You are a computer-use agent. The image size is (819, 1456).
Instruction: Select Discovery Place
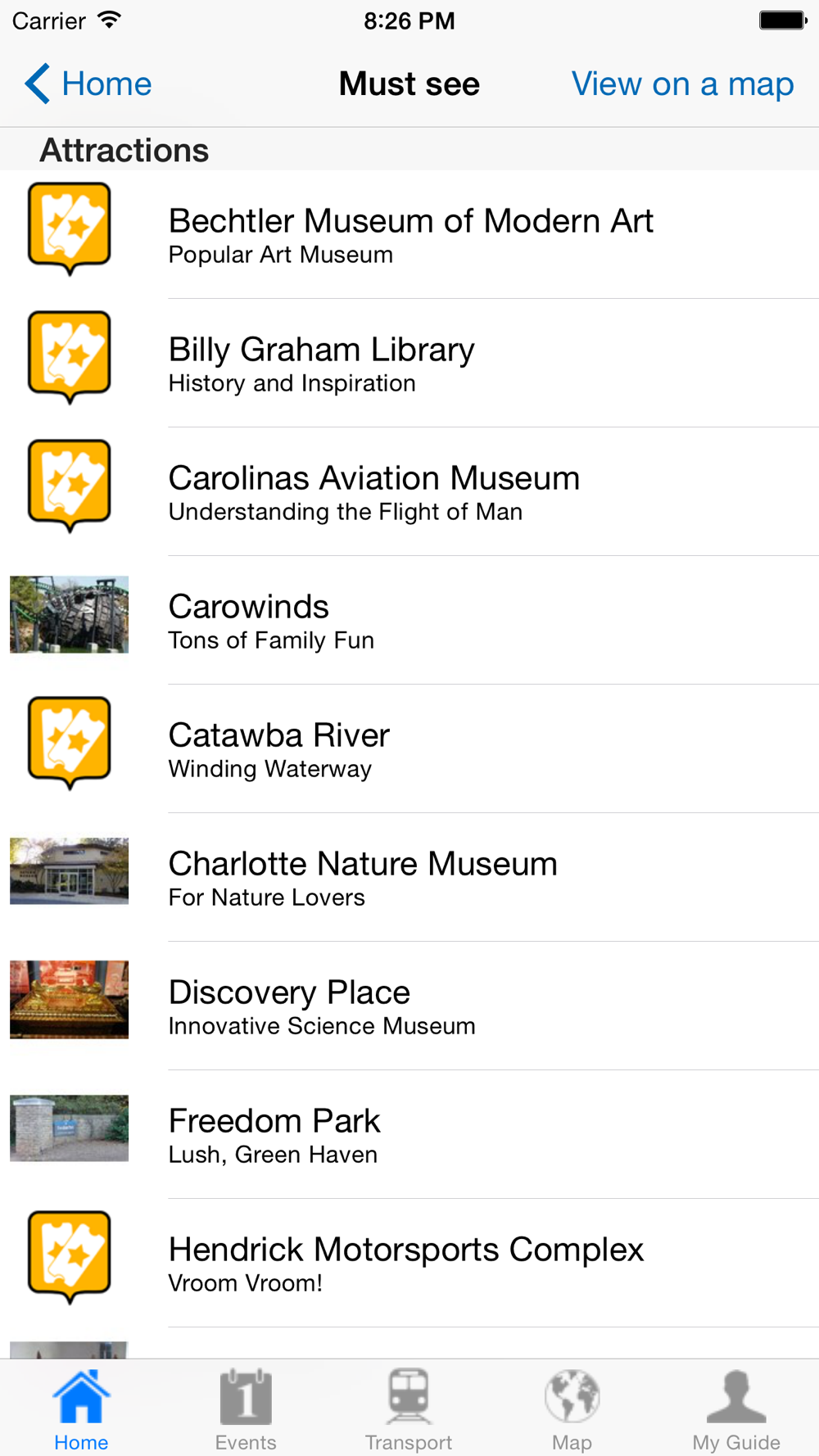[x=409, y=1006]
